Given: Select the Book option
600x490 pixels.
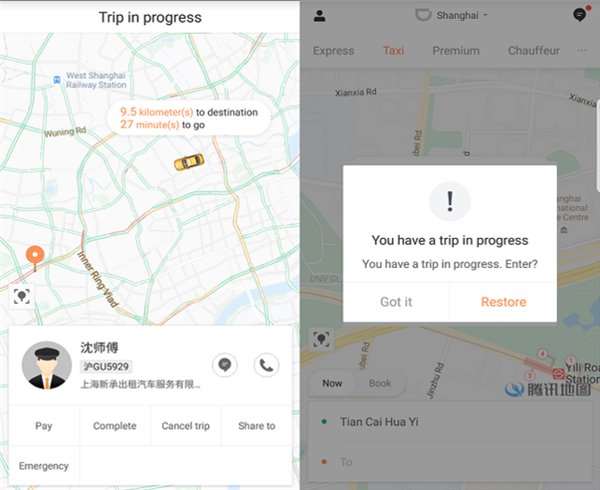Looking at the screenshot, I should pyautogui.click(x=380, y=383).
